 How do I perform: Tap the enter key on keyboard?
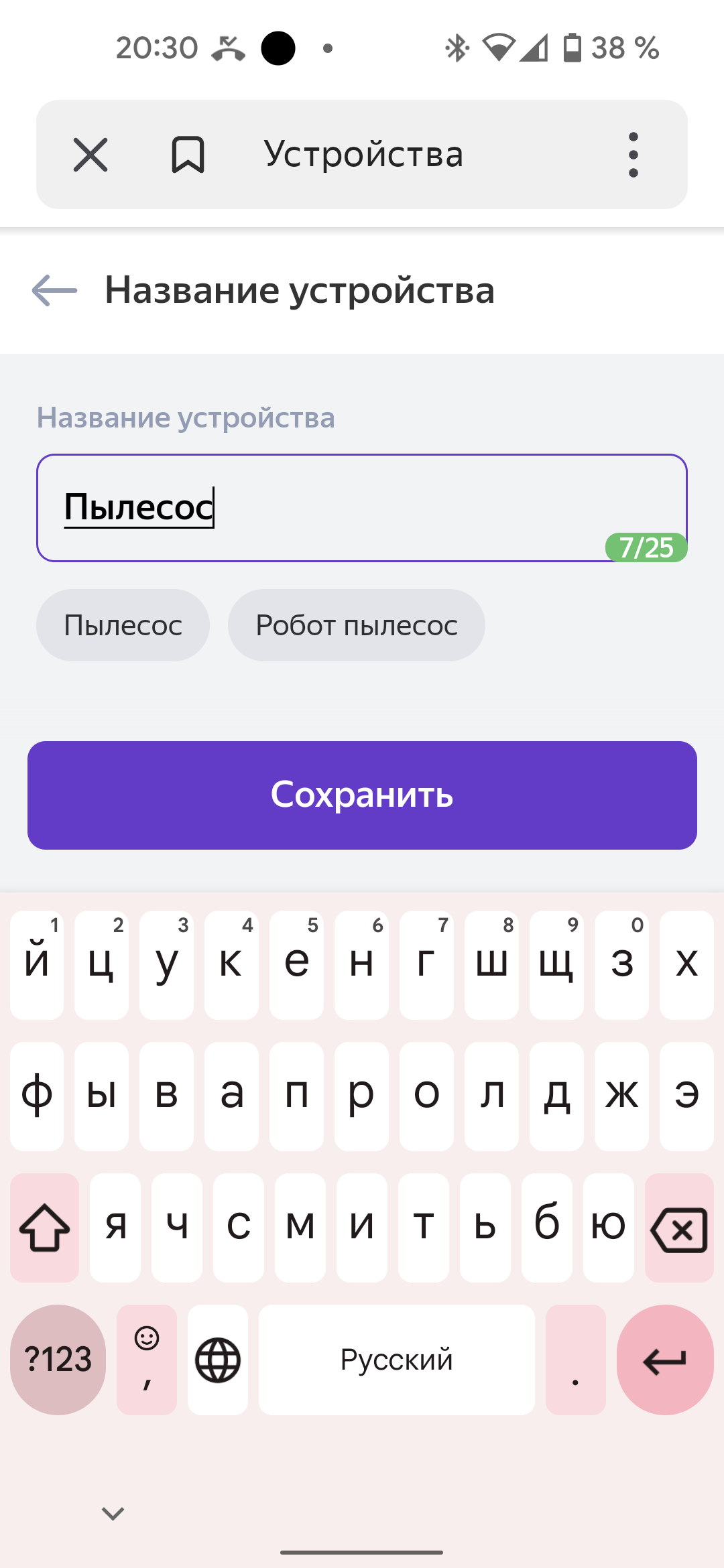click(664, 1360)
